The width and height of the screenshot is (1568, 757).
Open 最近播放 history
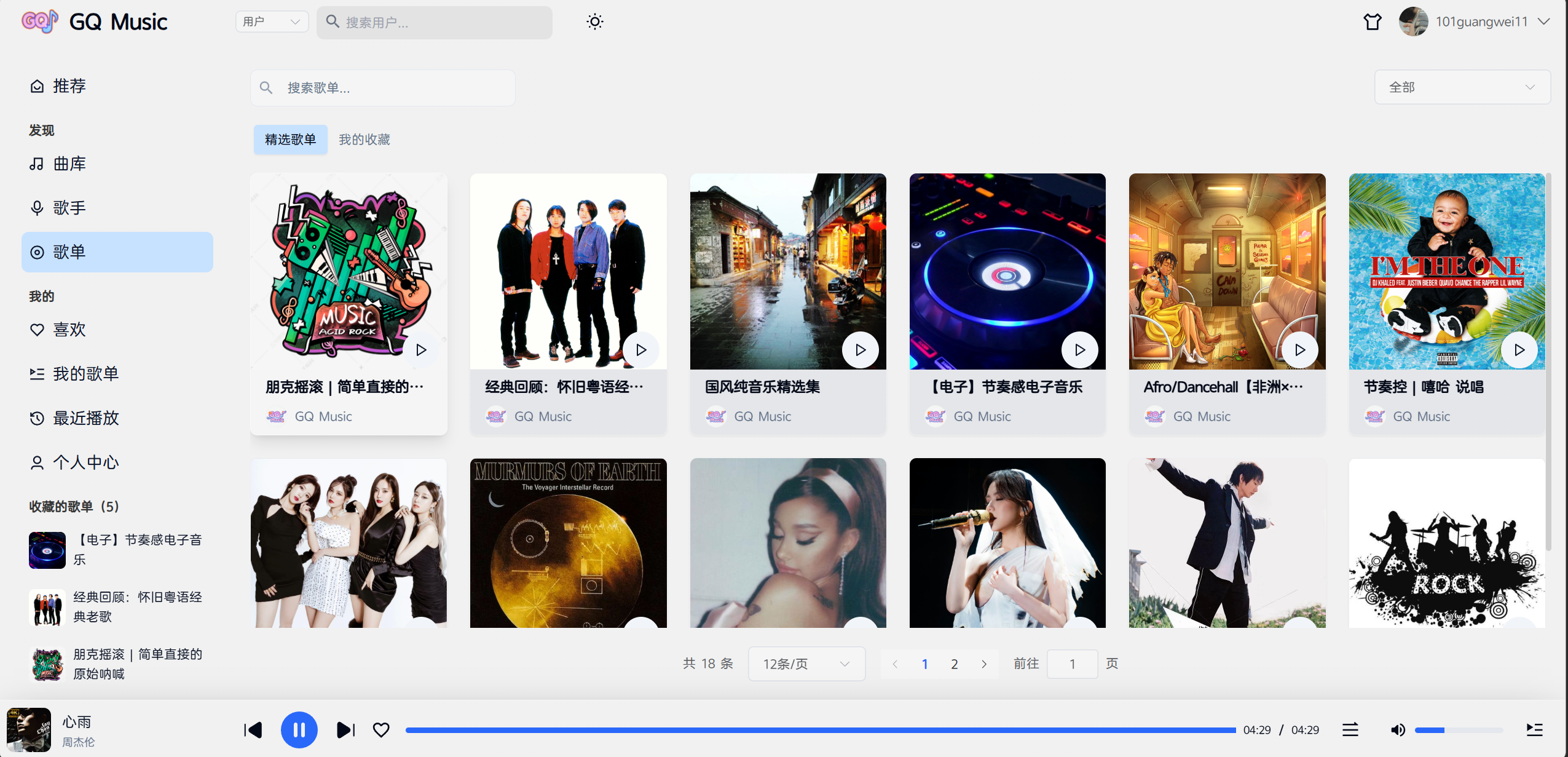85,418
